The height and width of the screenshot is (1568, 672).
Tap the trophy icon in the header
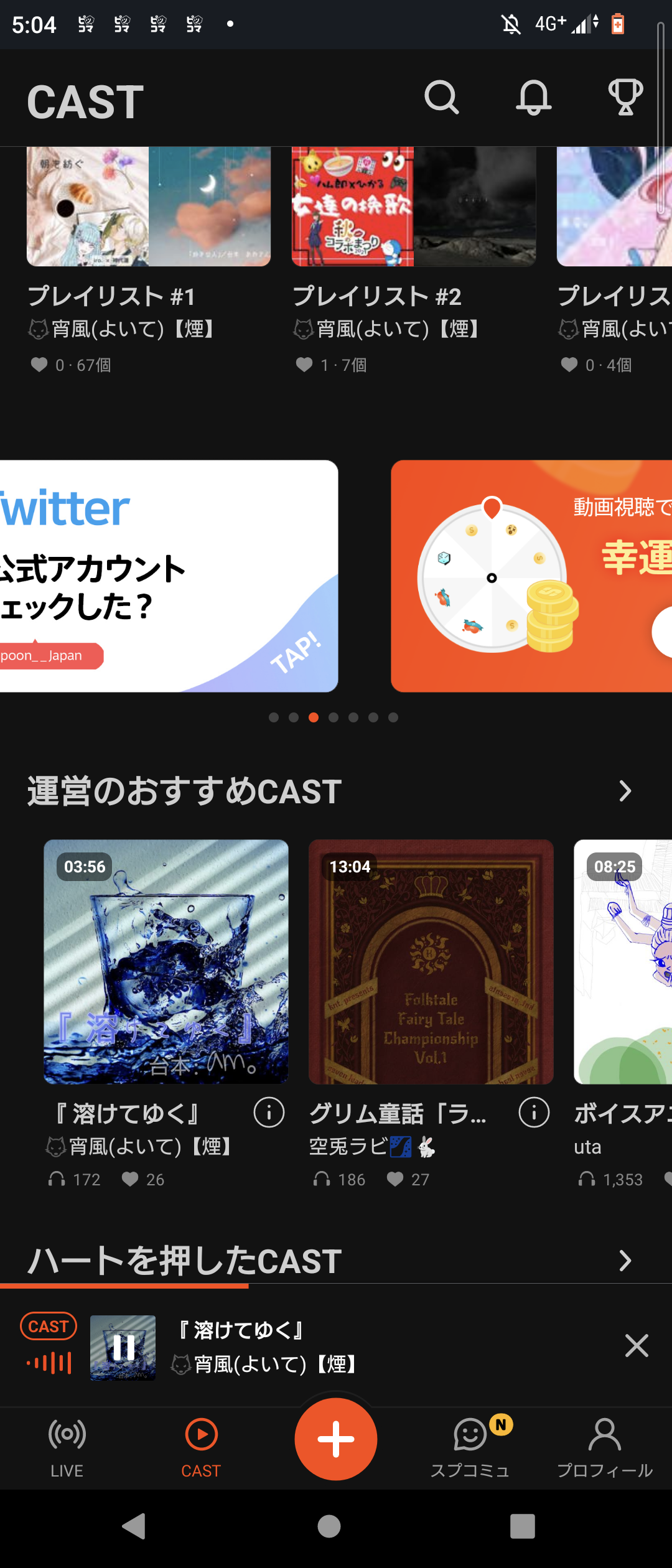pyautogui.click(x=627, y=98)
